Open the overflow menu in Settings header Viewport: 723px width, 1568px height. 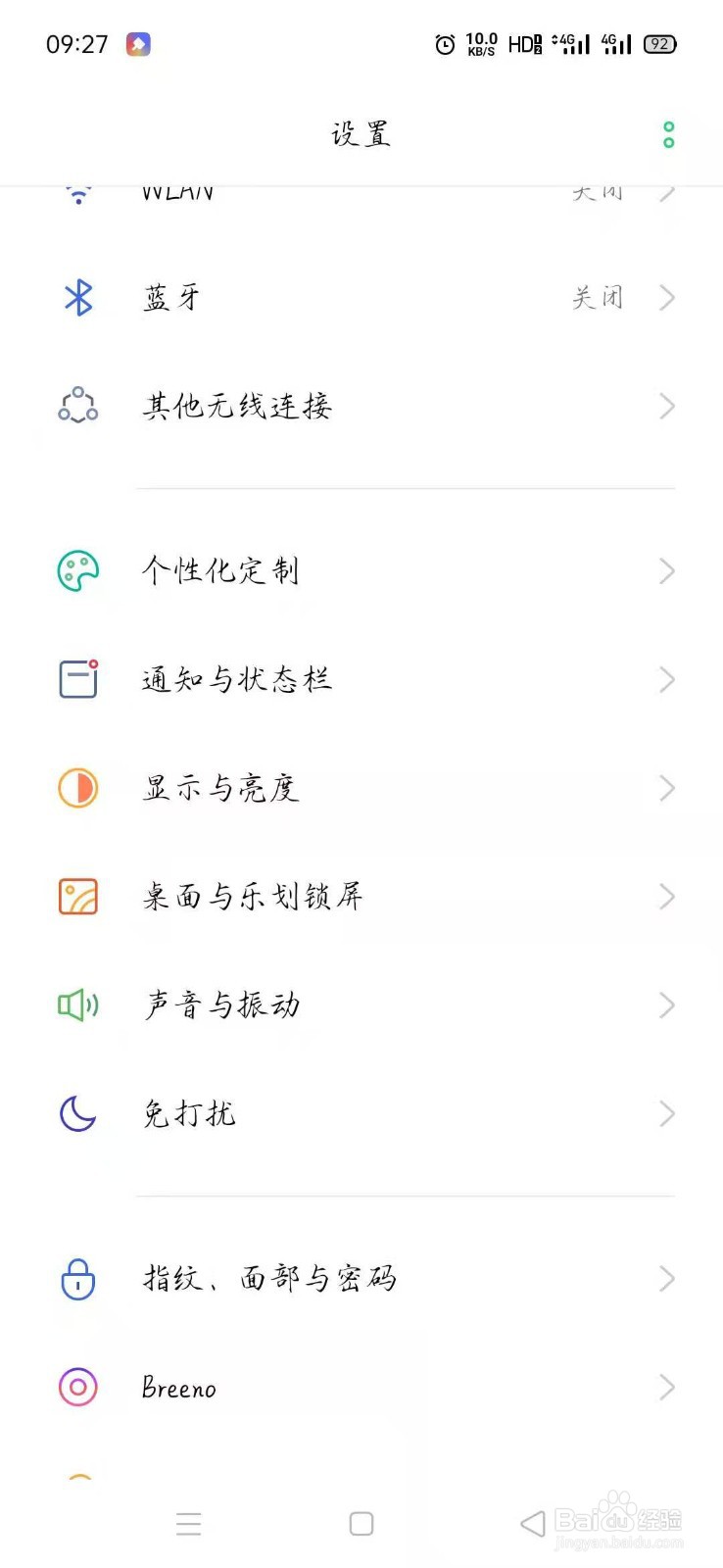[668, 134]
